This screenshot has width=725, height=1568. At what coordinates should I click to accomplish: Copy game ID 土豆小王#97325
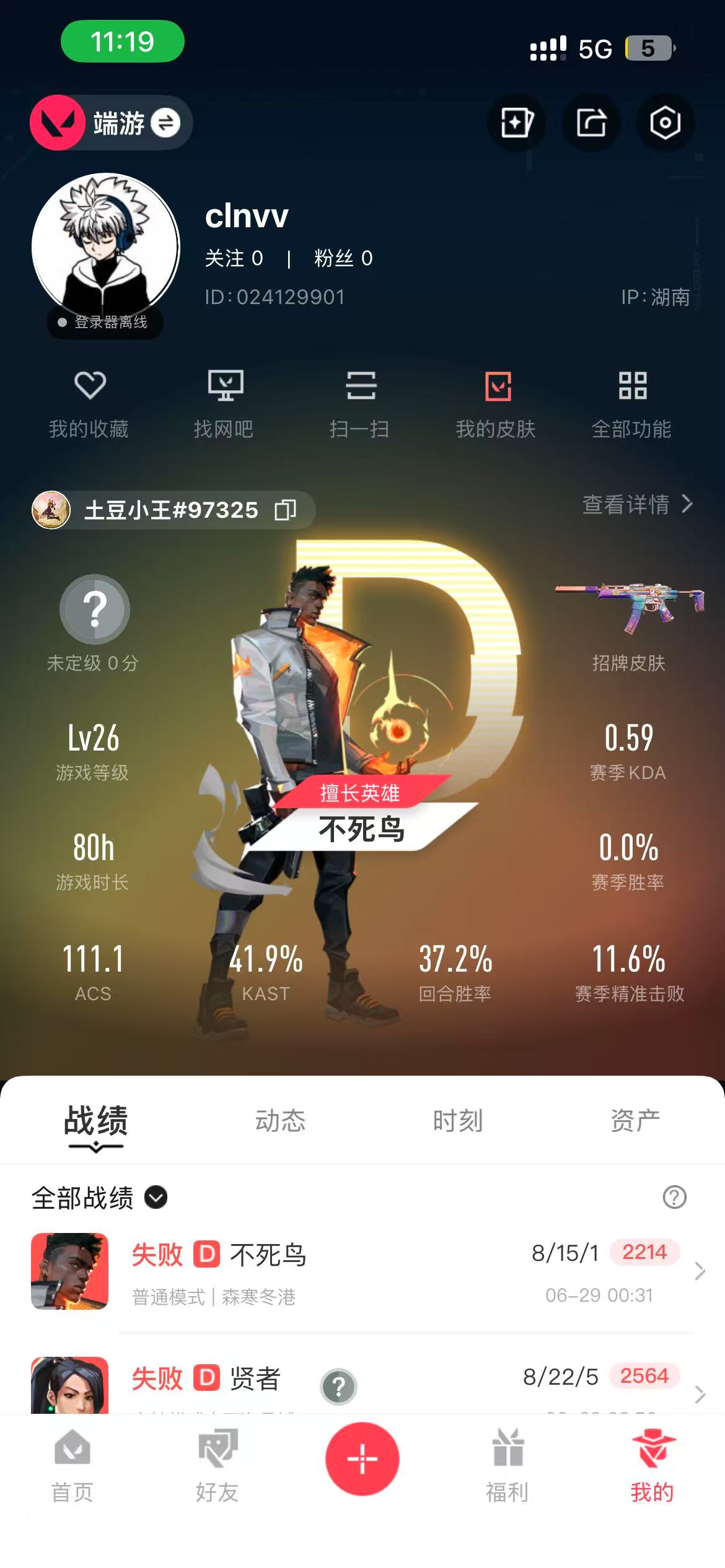click(x=285, y=510)
